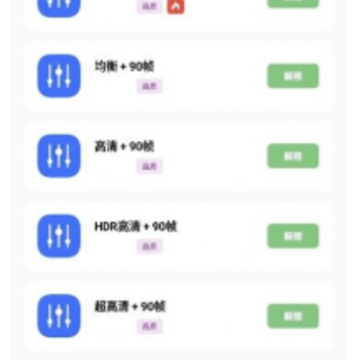Image resolution: width=360 pixels, height=360 pixels.
Task: Activate the green button next to 超高清 + 90帧
Action: coord(293,316)
